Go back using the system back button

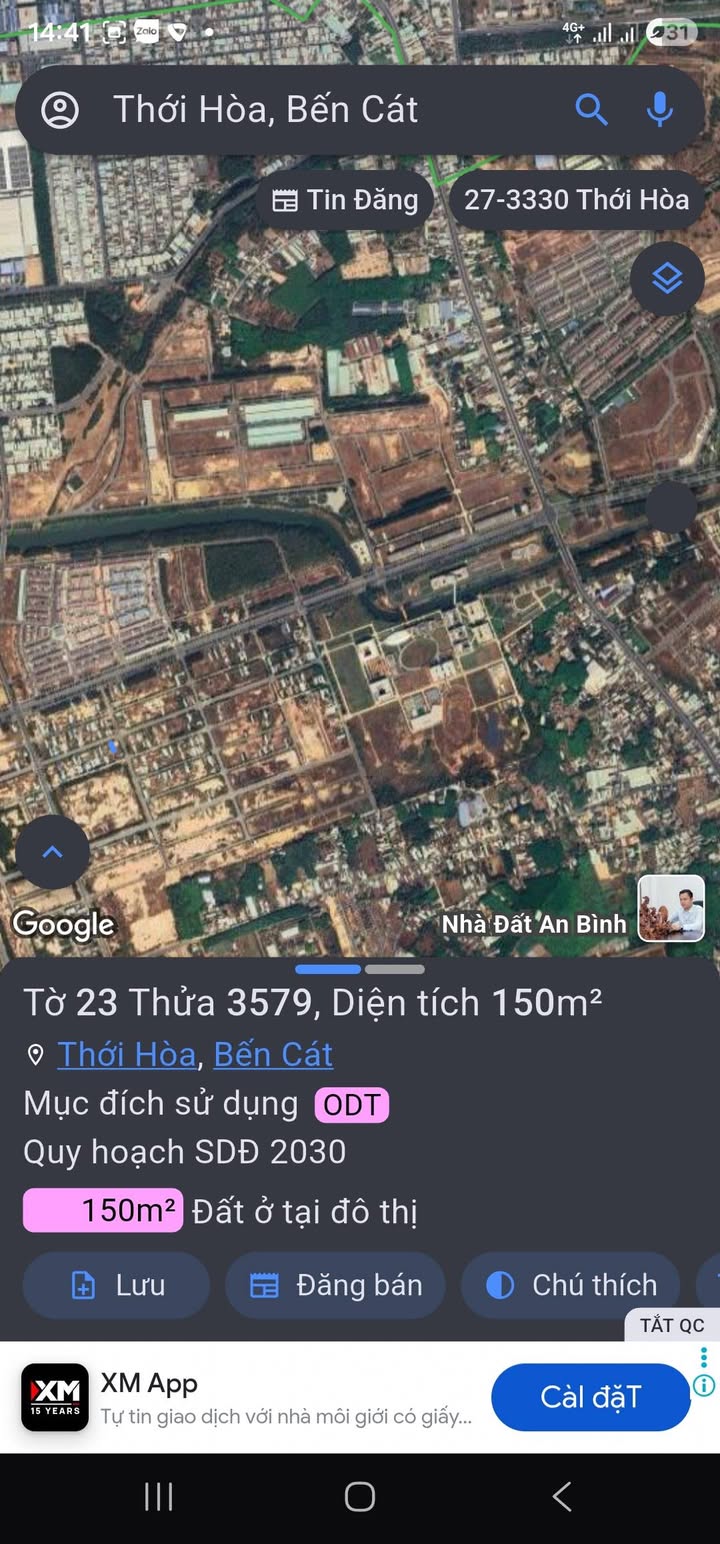(x=562, y=1497)
